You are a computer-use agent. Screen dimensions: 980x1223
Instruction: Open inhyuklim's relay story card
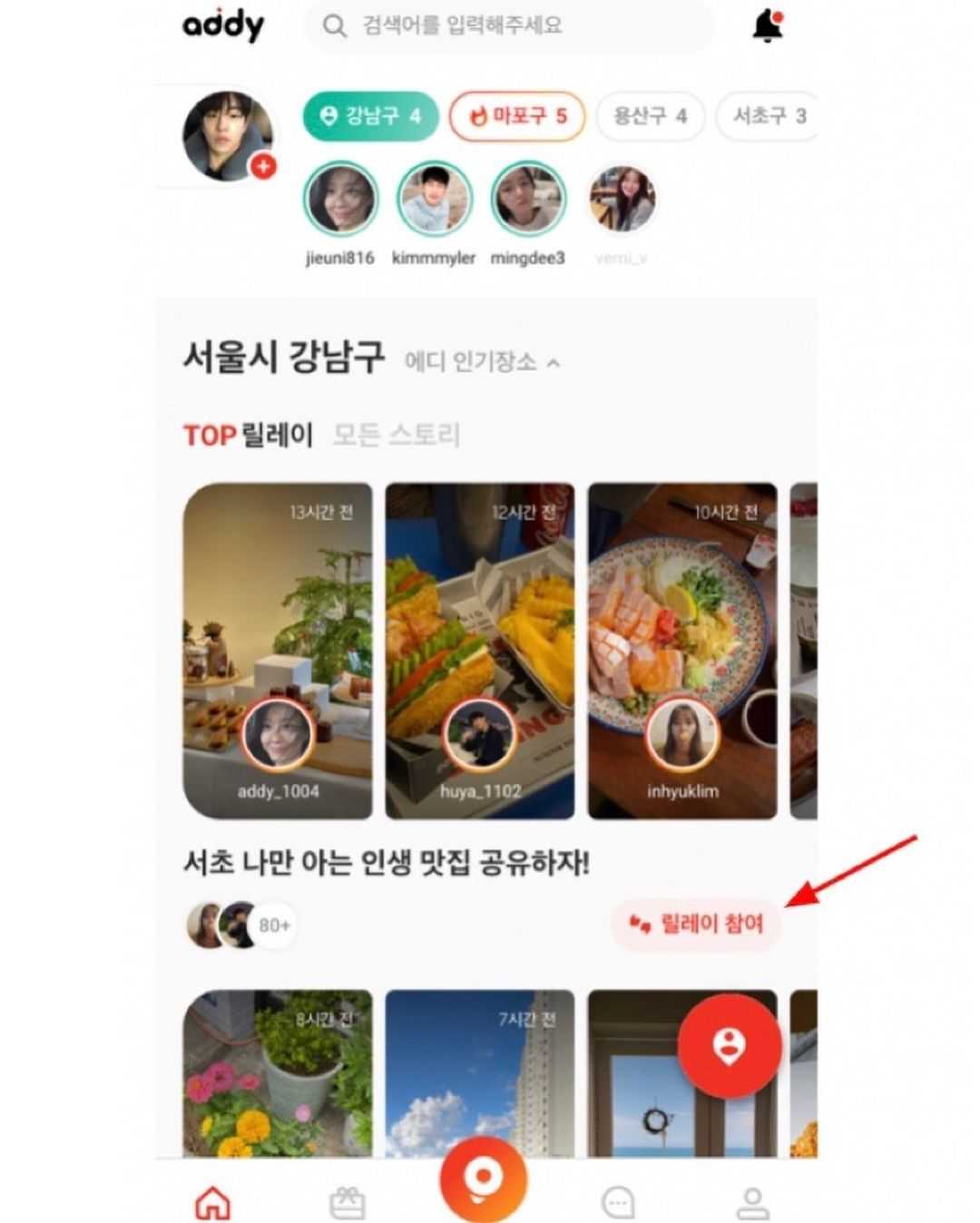[682, 651]
